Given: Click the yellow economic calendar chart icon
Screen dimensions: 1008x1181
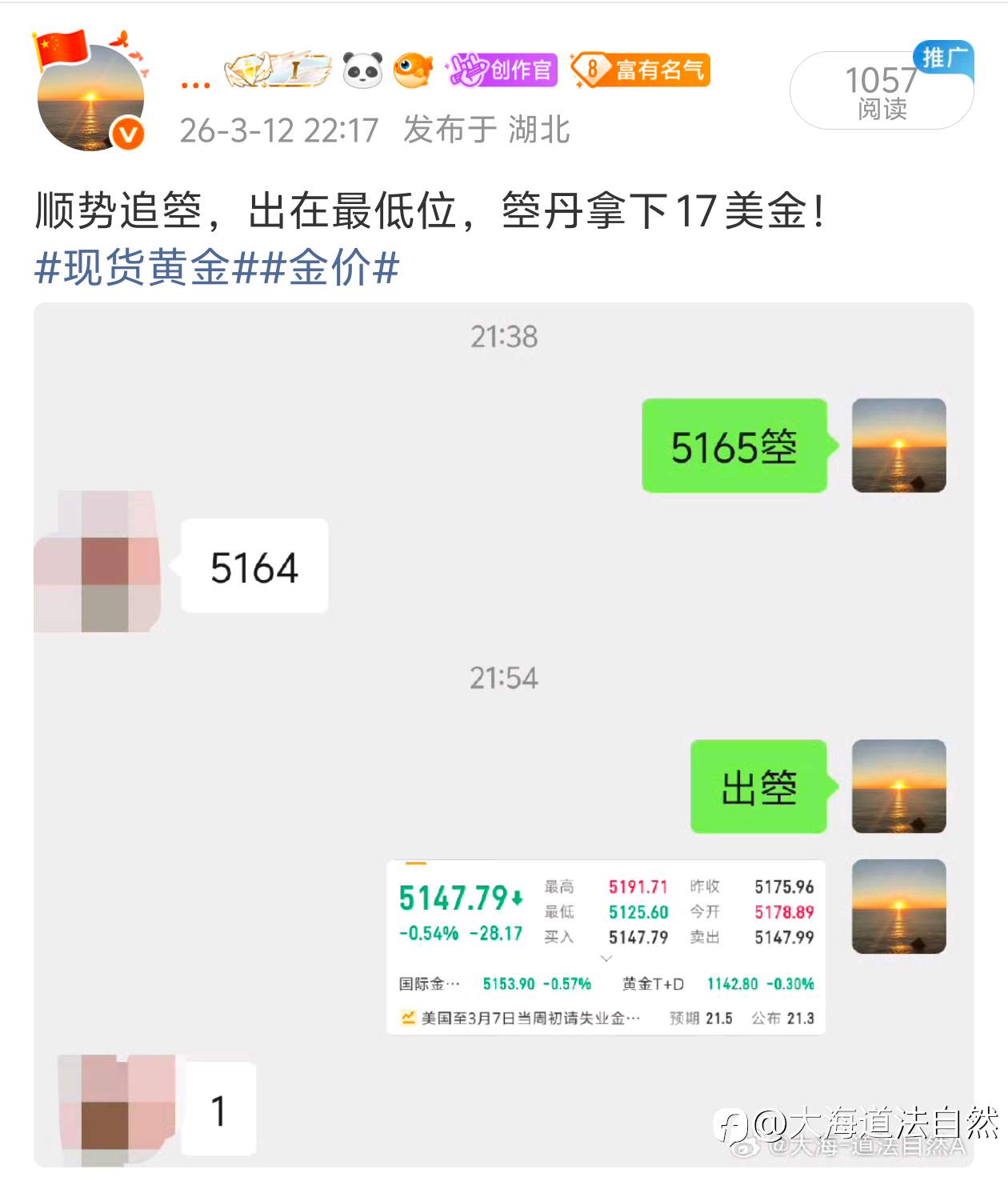Looking at the screenshot, I should pos(408,1018).
